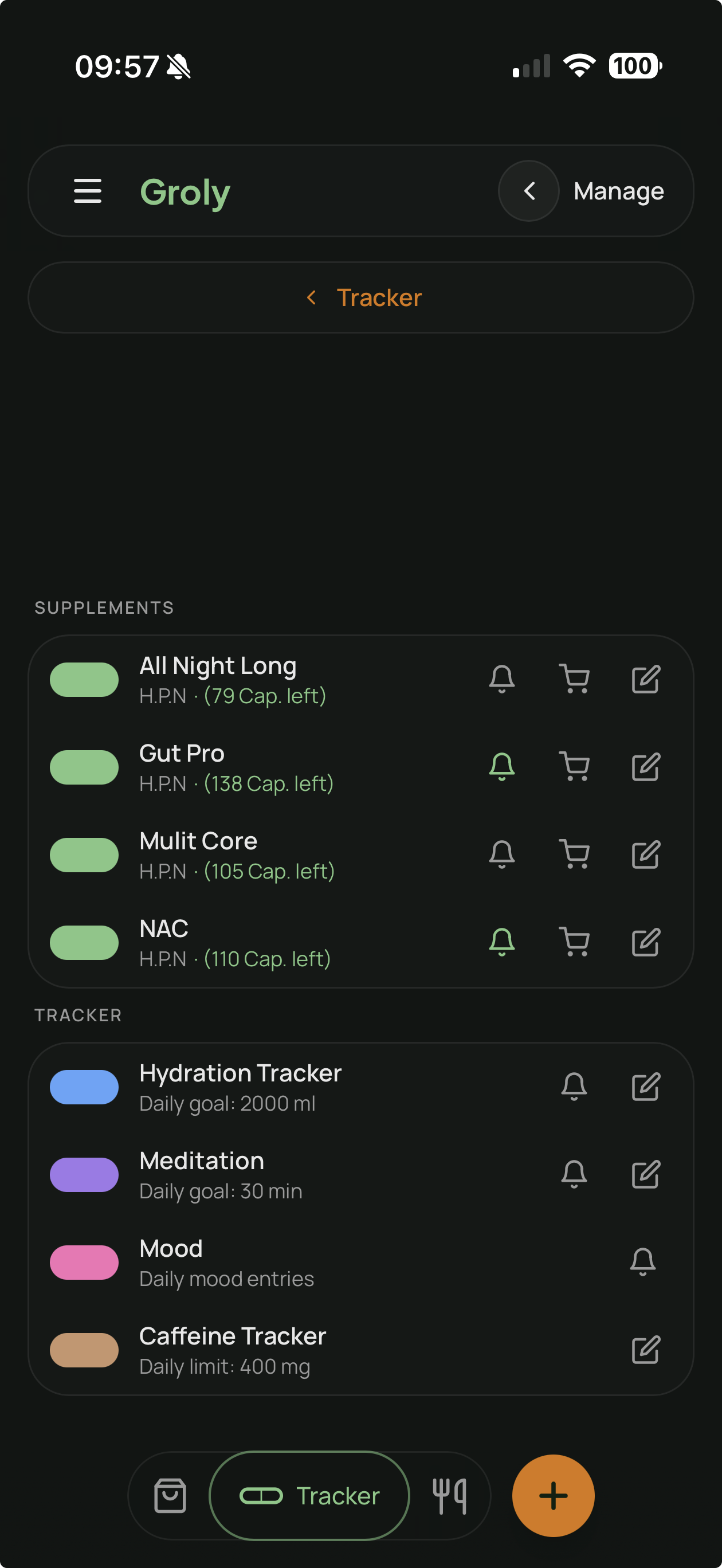722x1568 pixels.
Task: Tap the orange plus button
Action: pos(554,1496)
